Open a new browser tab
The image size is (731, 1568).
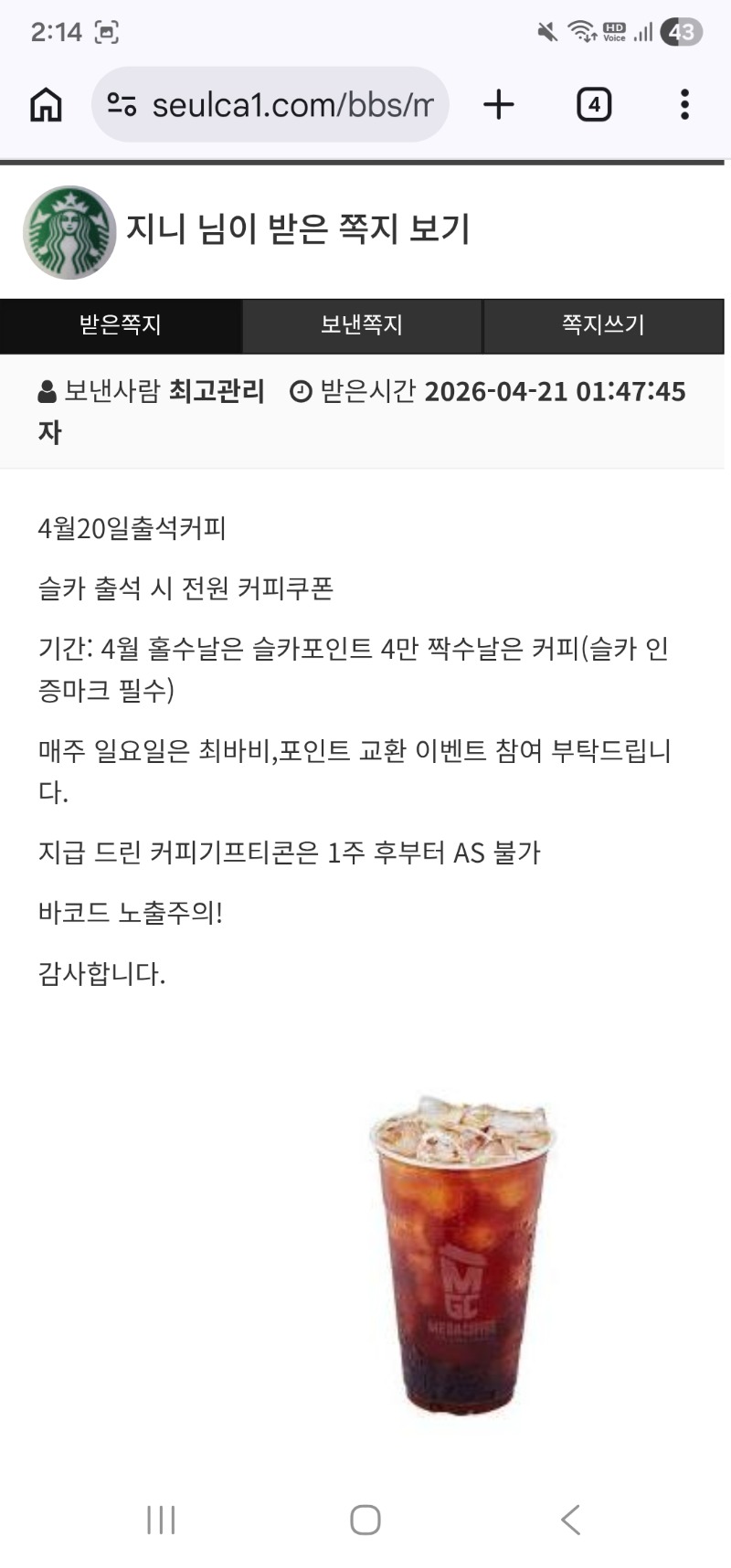click(499, 105)
